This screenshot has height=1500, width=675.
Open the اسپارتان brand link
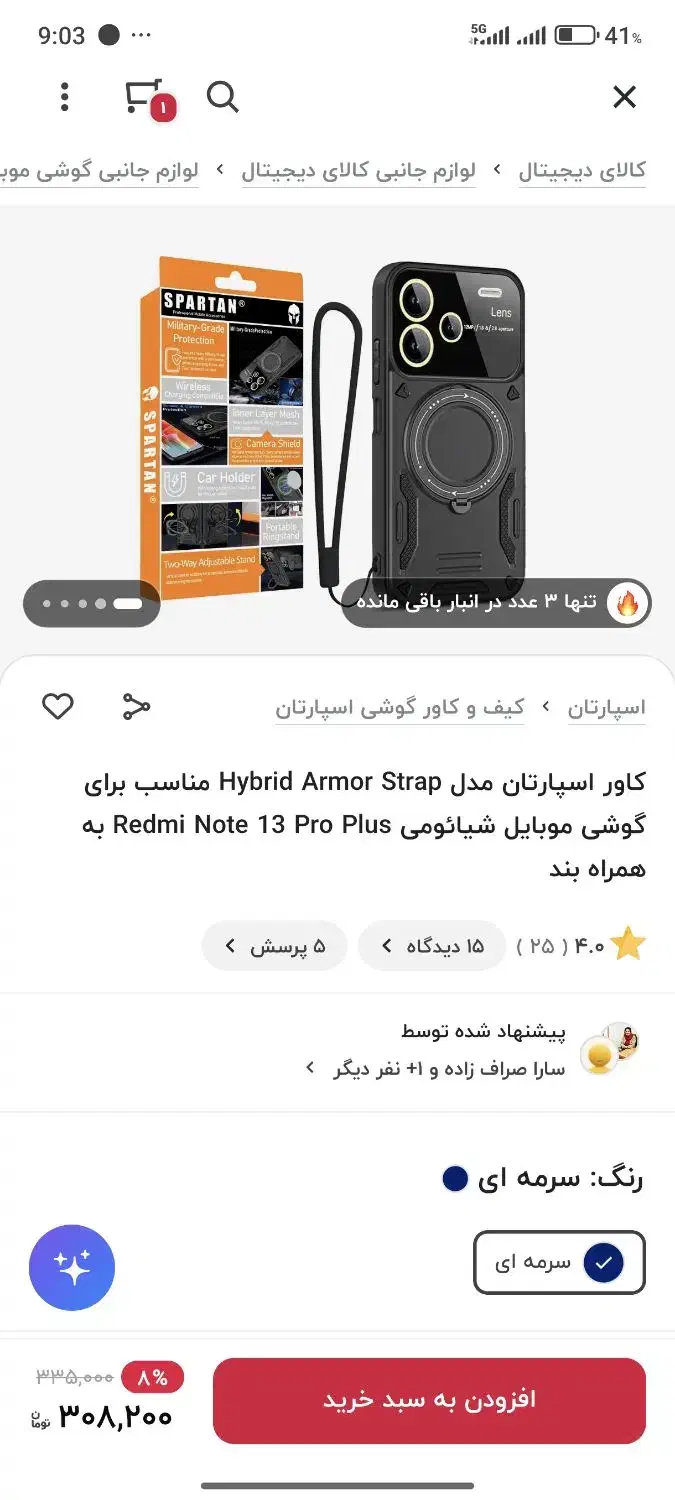pos(606,708)
